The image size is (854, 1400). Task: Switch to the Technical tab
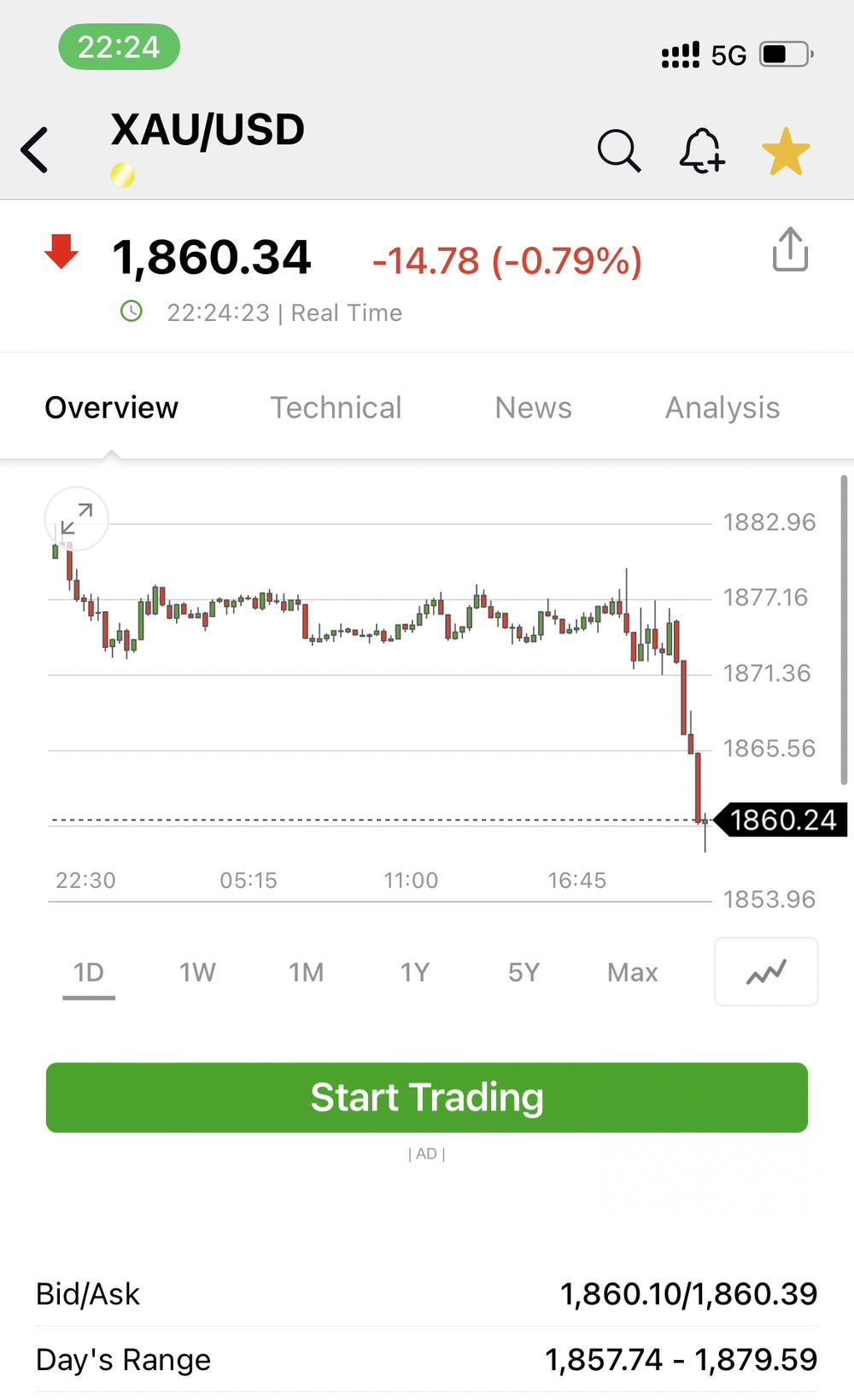pyautogui.click(x=336, y=408)
